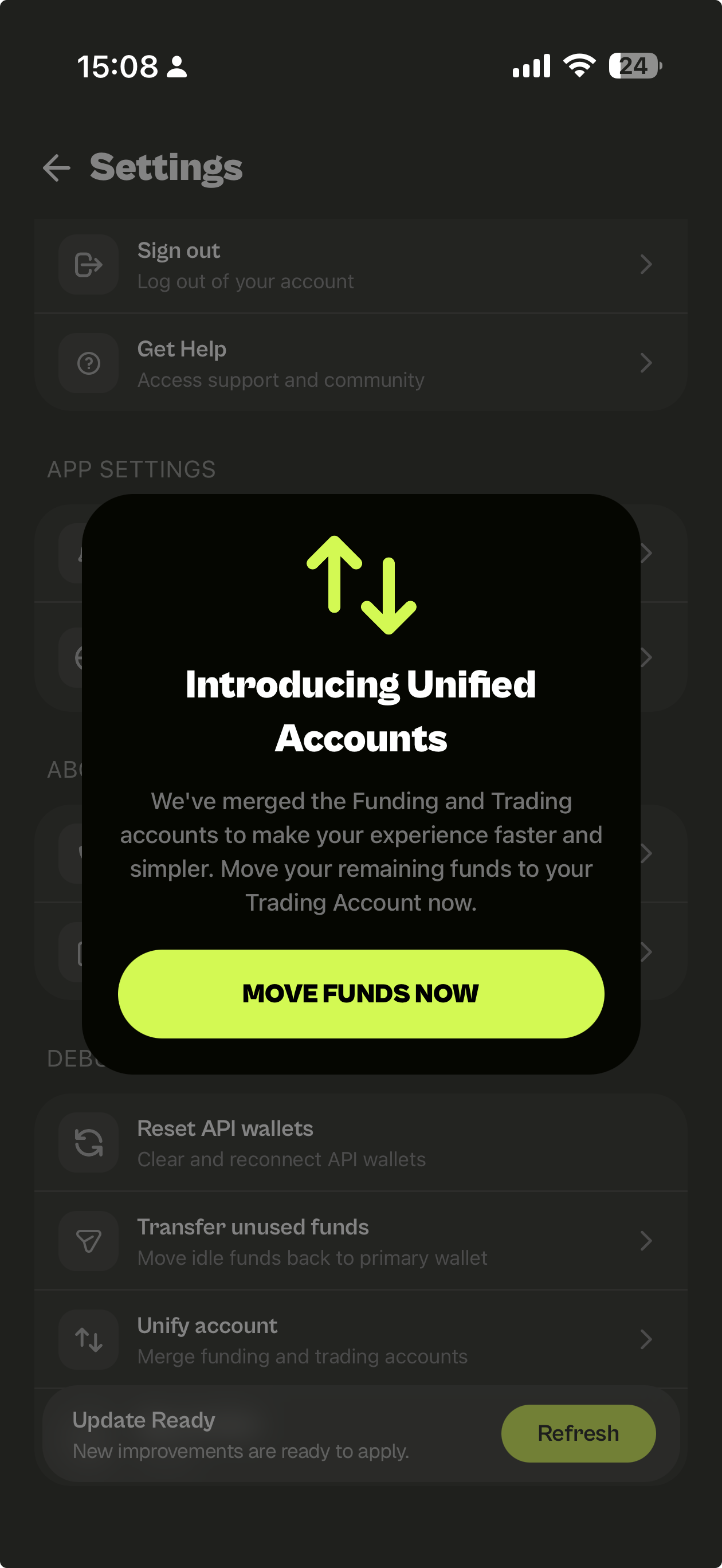Open Get Help support row

click(x=360, y=363)
